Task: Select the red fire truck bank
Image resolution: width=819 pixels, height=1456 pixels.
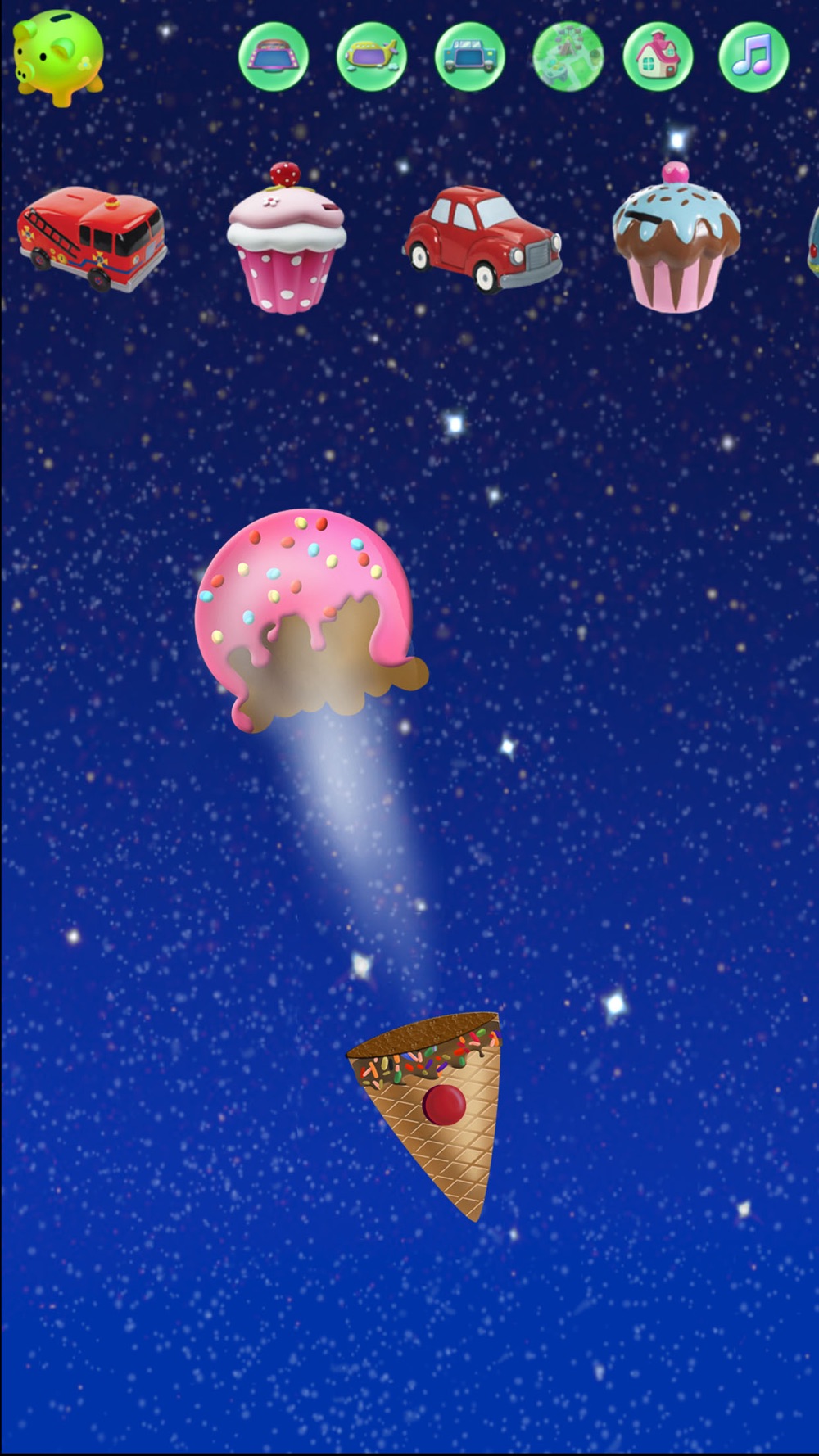Action: tap(92, 239)
